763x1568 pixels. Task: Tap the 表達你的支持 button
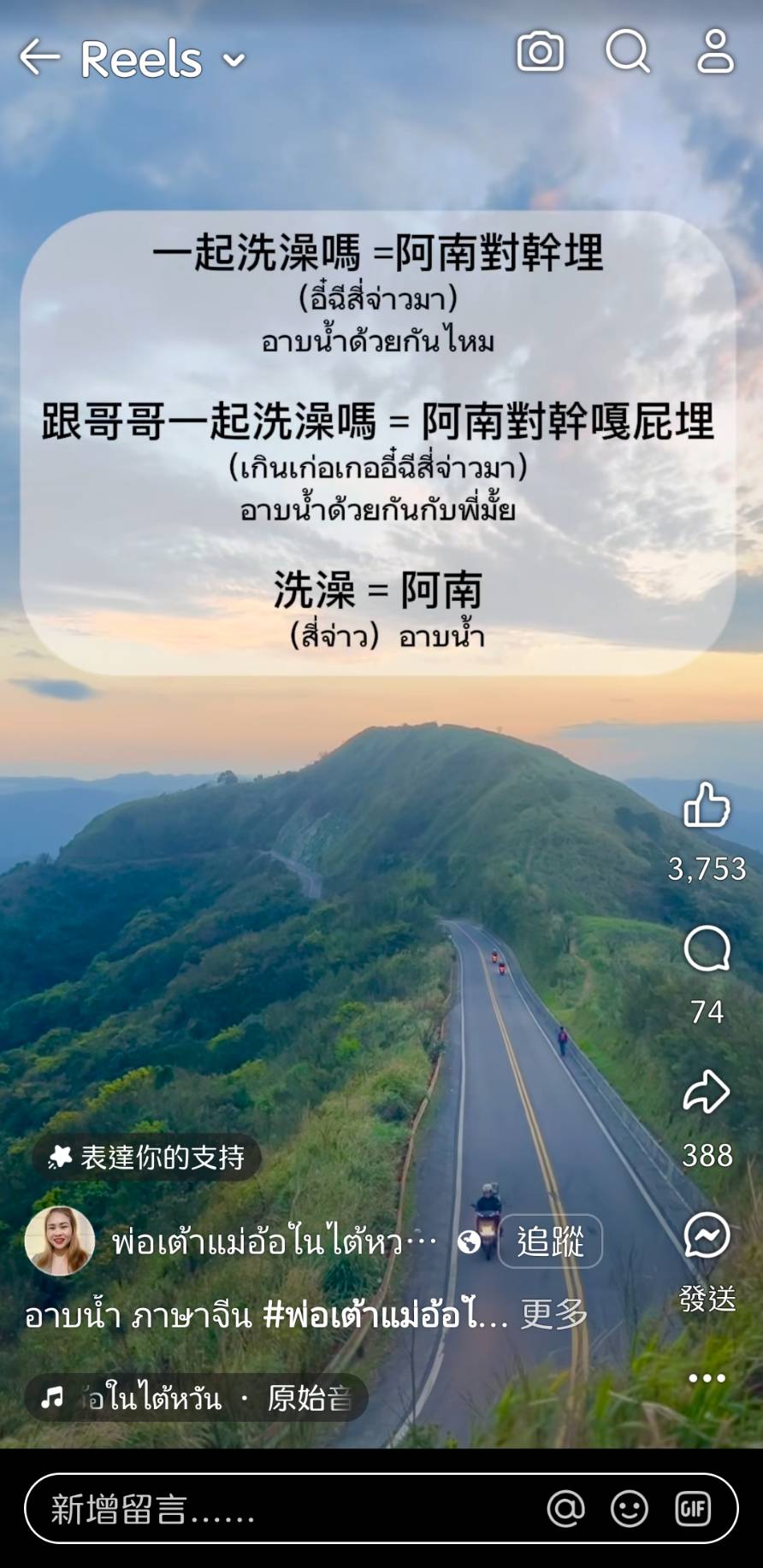pyautogui.click(x=147, y=1158)
